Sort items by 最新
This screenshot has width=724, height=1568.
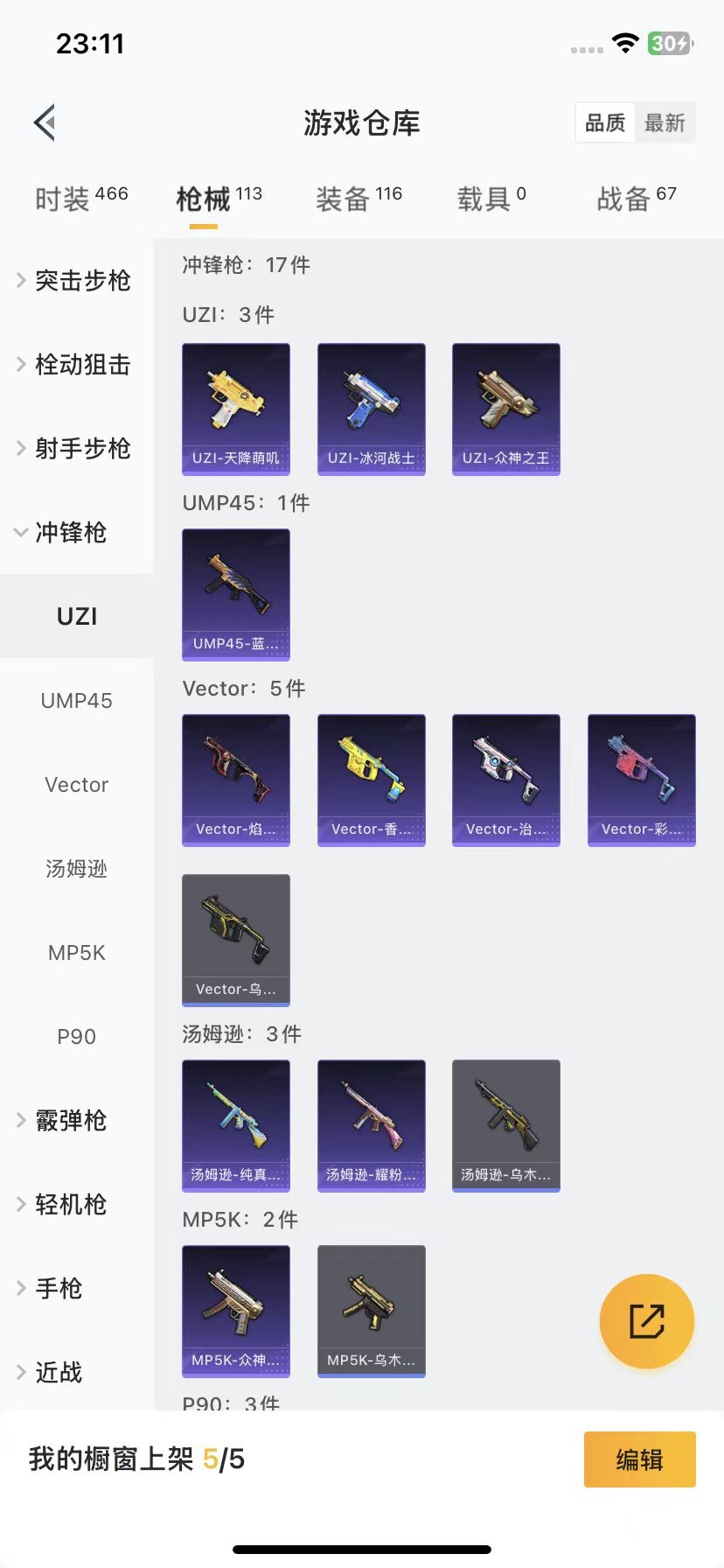[665, 122]
